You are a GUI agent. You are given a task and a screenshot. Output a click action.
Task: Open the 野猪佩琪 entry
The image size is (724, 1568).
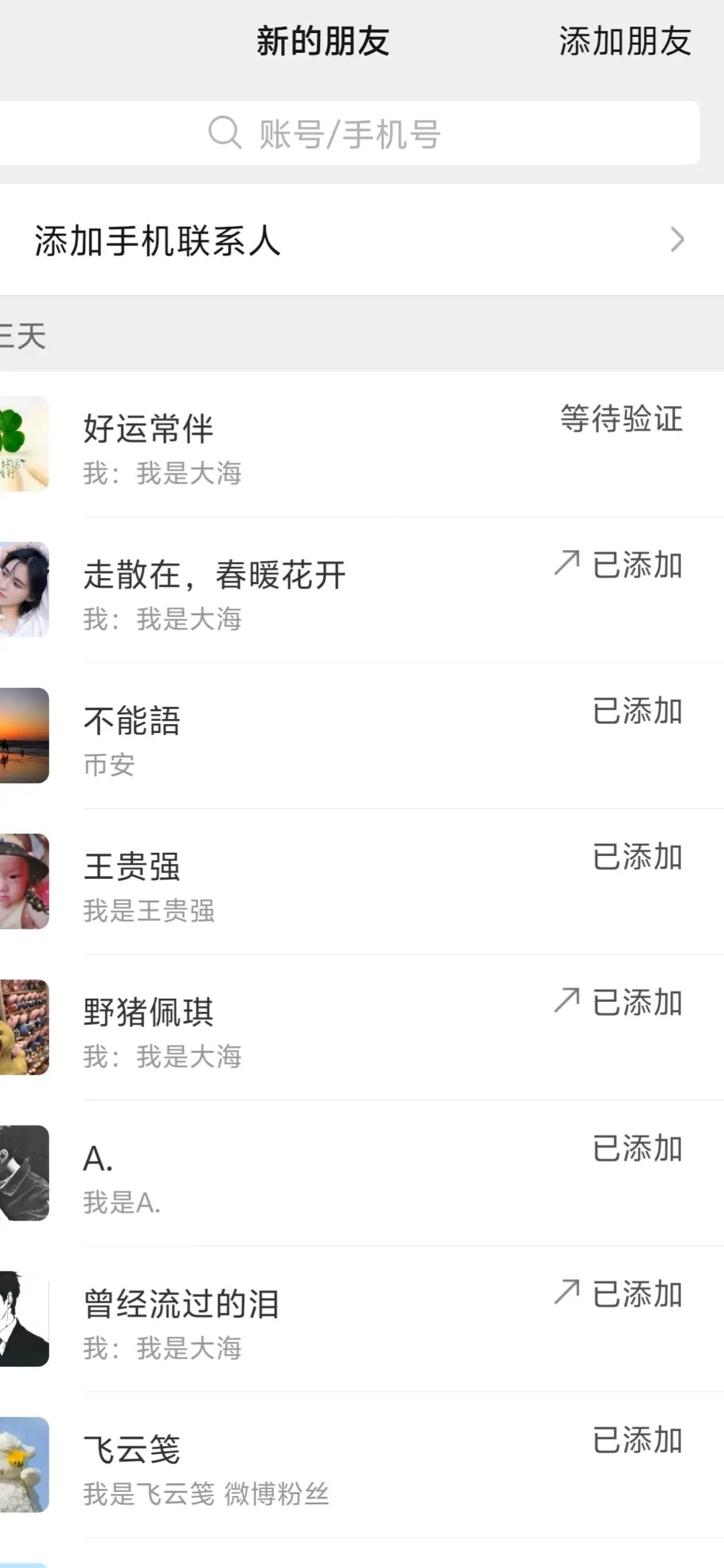[x=362, y=1028]
